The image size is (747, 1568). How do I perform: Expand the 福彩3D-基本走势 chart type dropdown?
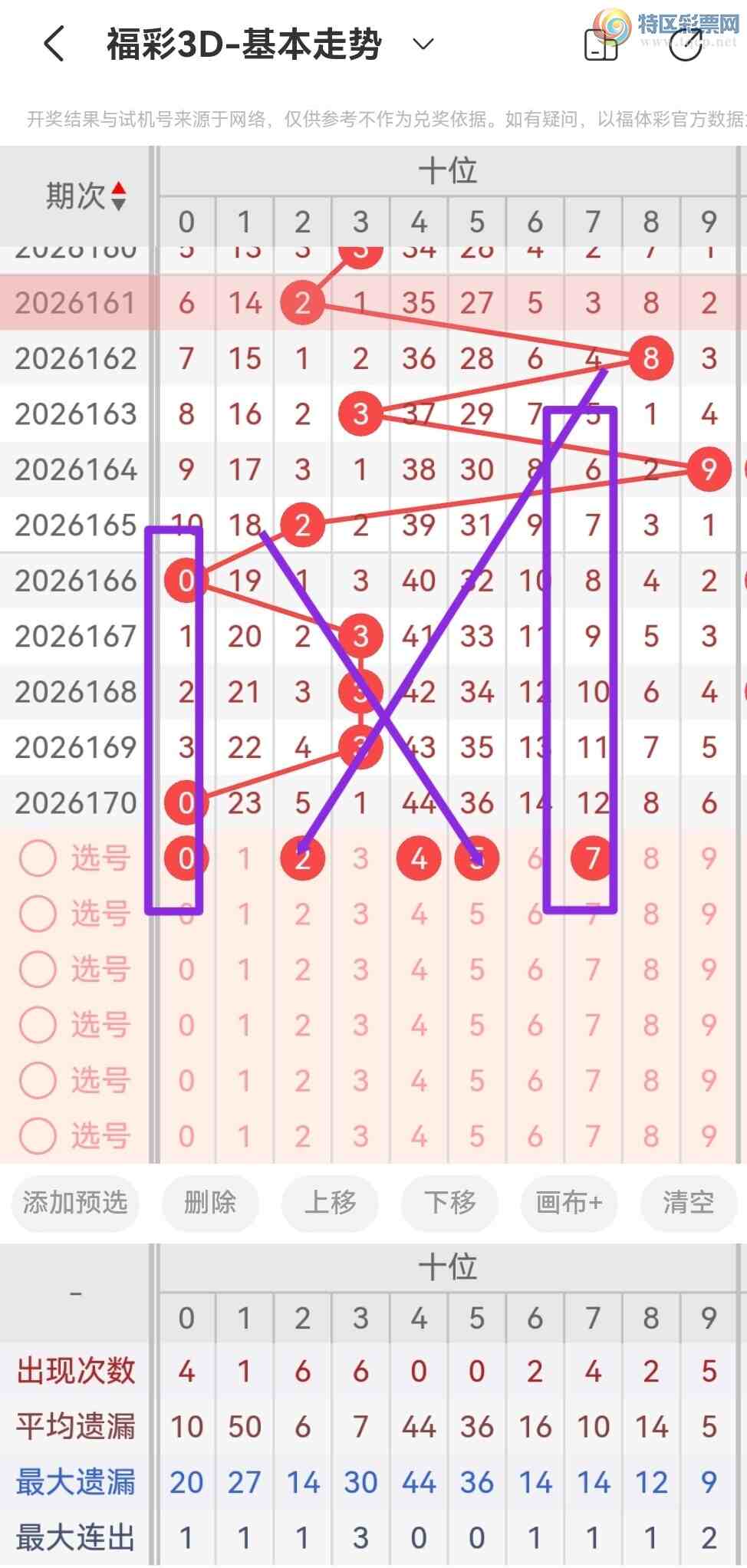423,44
